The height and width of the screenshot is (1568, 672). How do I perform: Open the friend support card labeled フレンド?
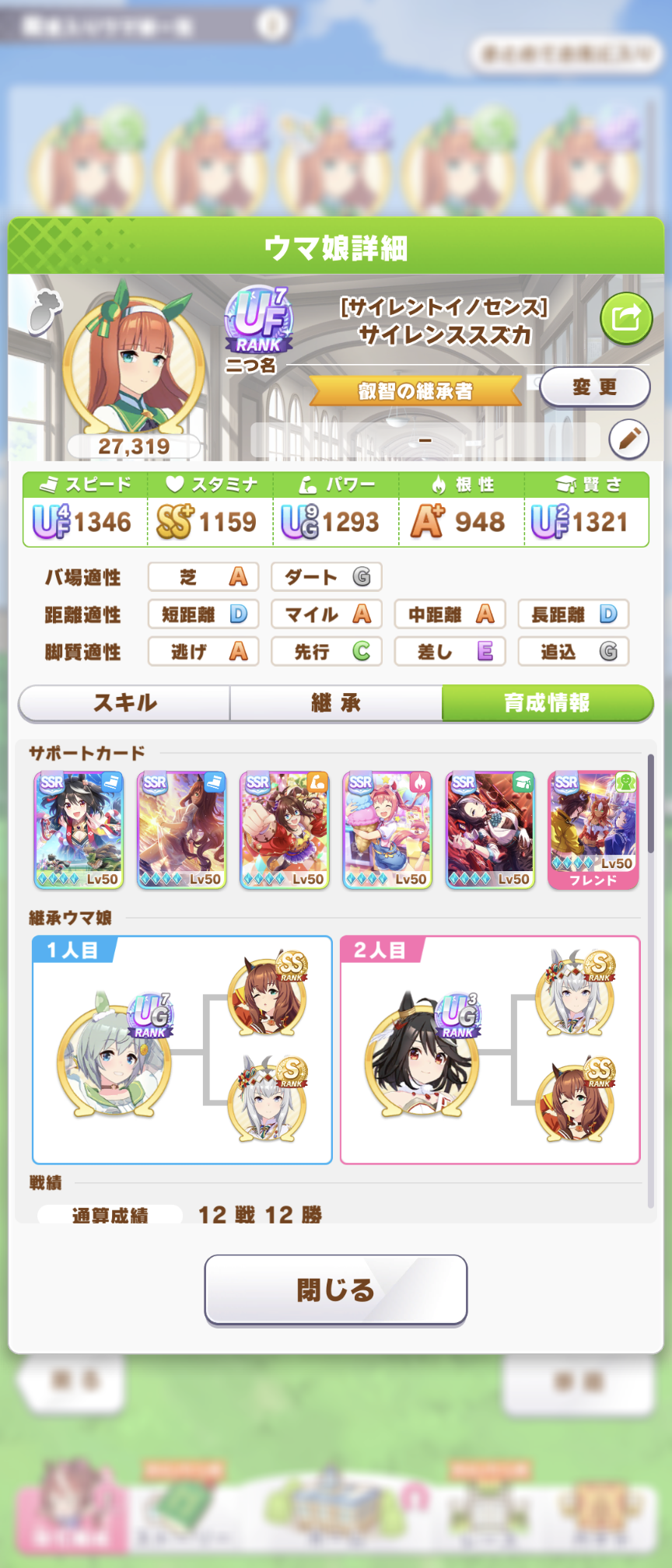click(593, 830)
